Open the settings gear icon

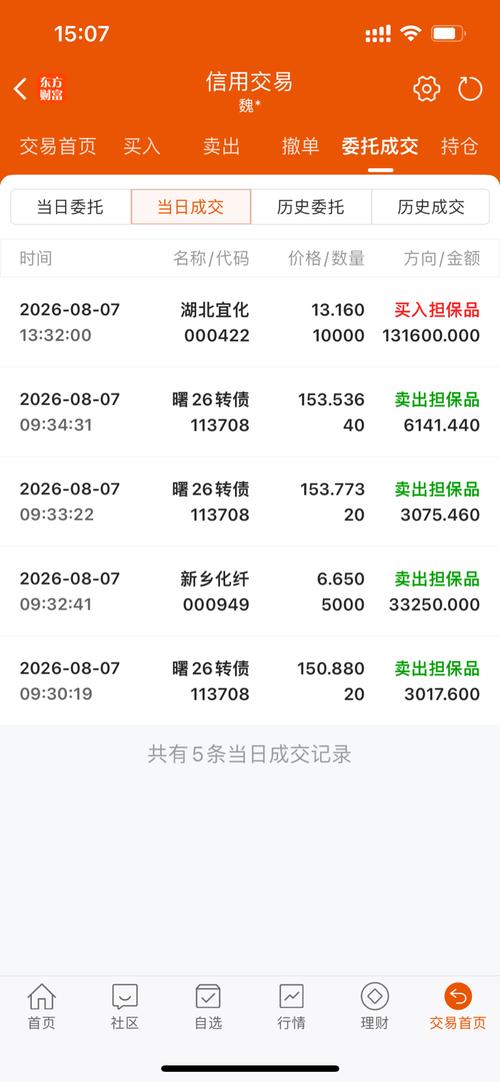tap(427, 88)
